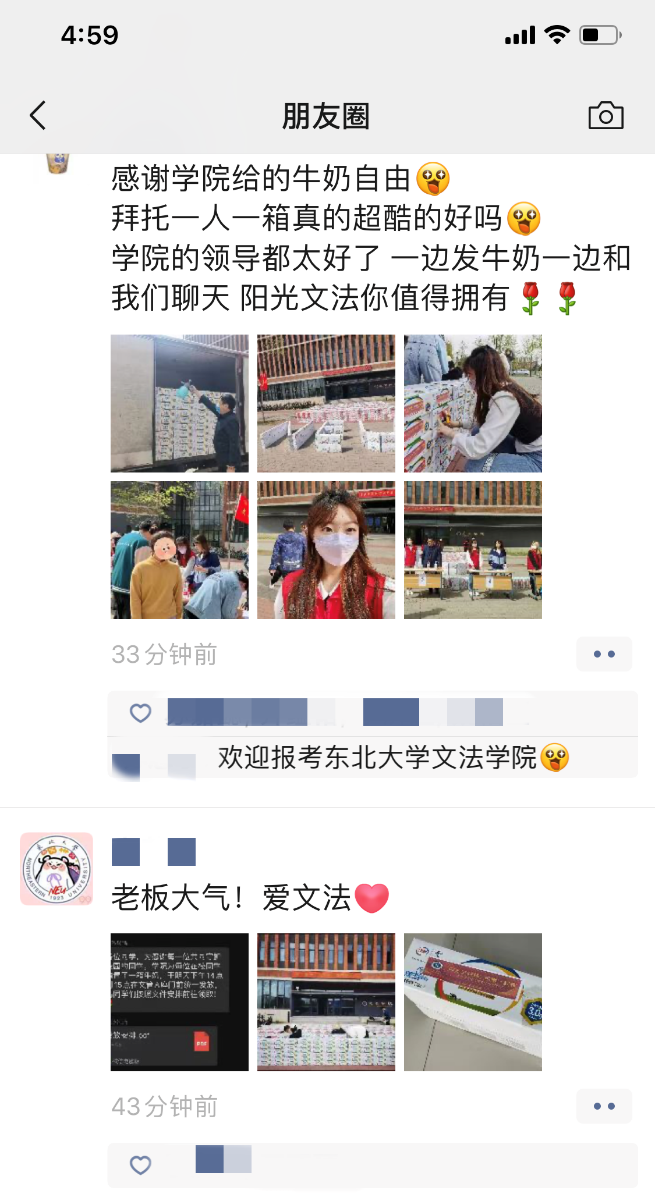Open the camera to post a moment
The image size is (655, 1201).
click(x=605, y=116)
